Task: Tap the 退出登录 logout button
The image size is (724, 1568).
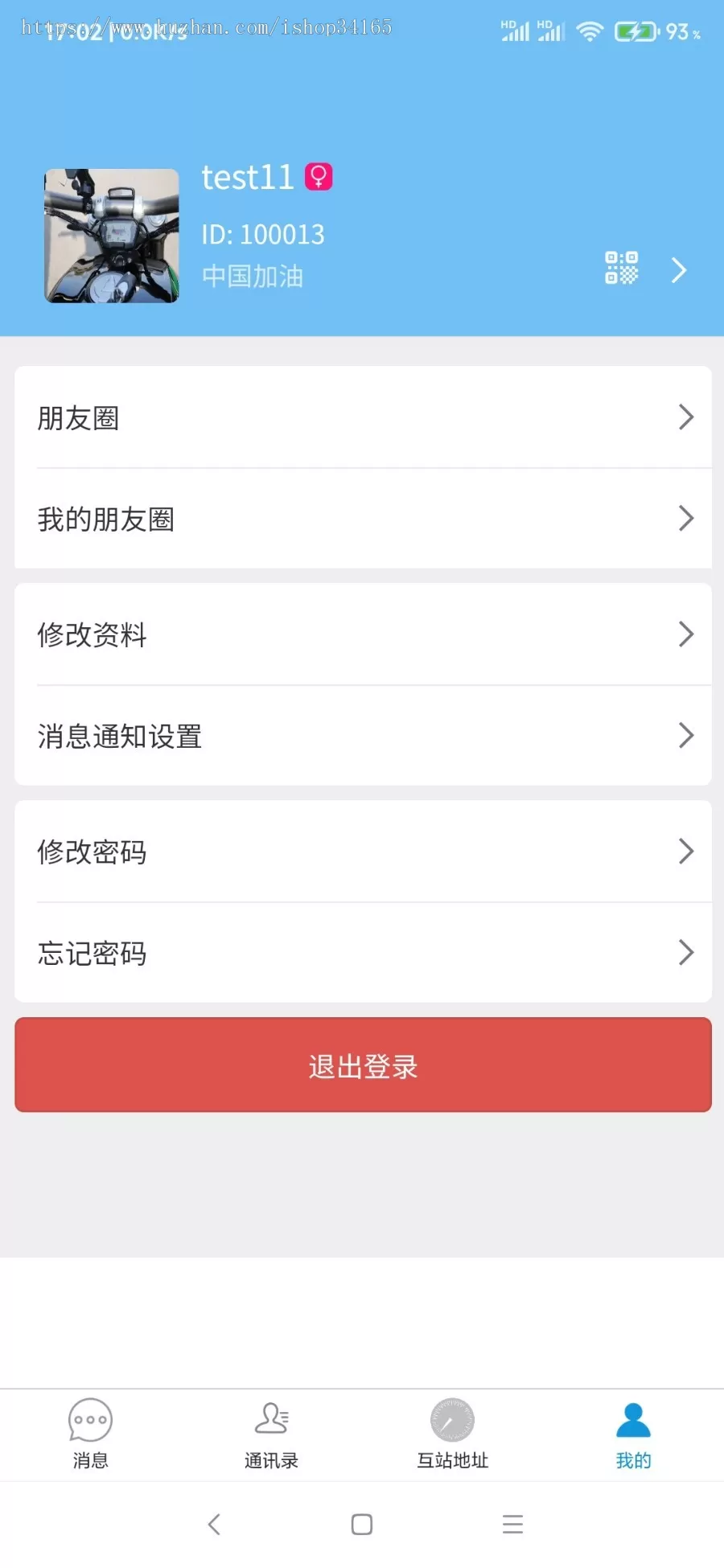Action: tap(362, 1065)
